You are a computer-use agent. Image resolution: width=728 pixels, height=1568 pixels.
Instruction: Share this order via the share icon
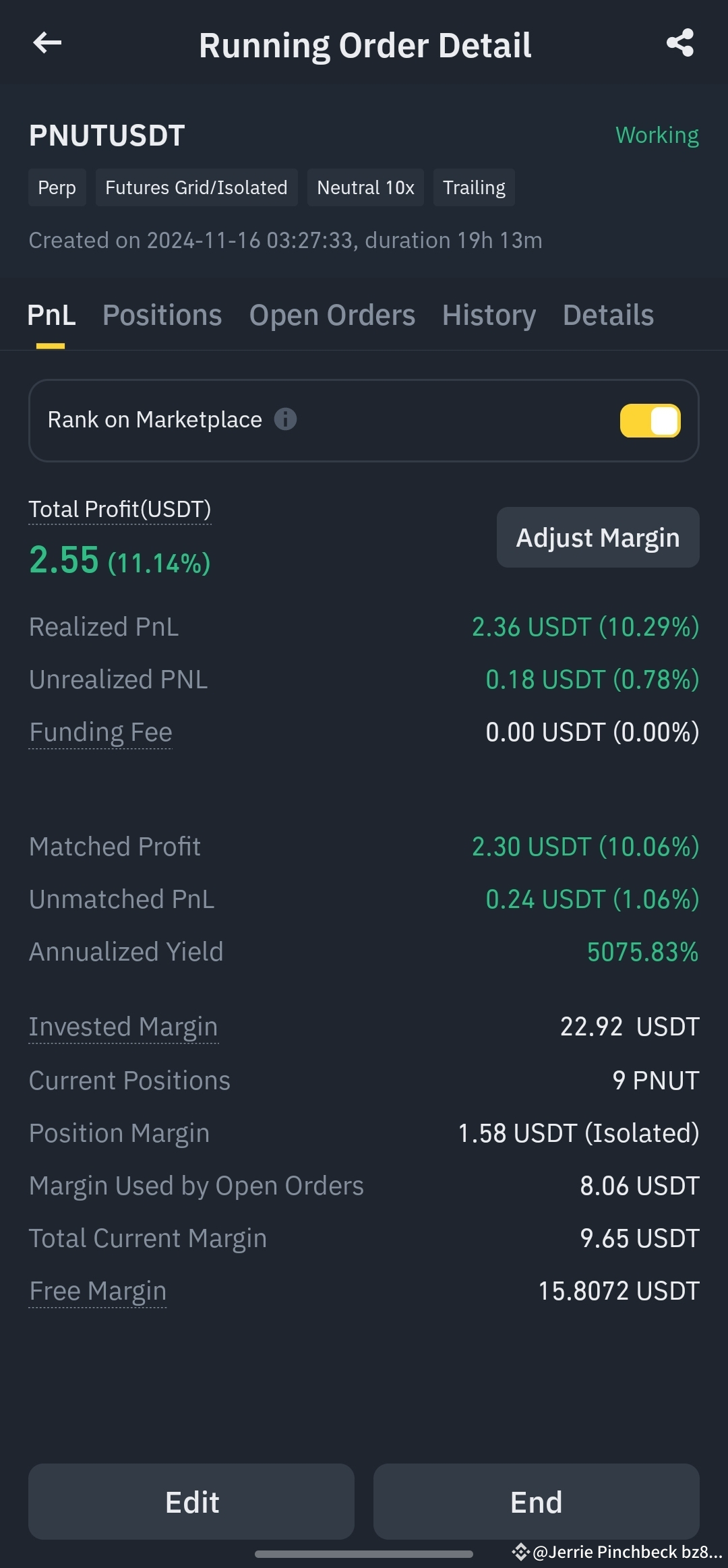coord(680,43)
